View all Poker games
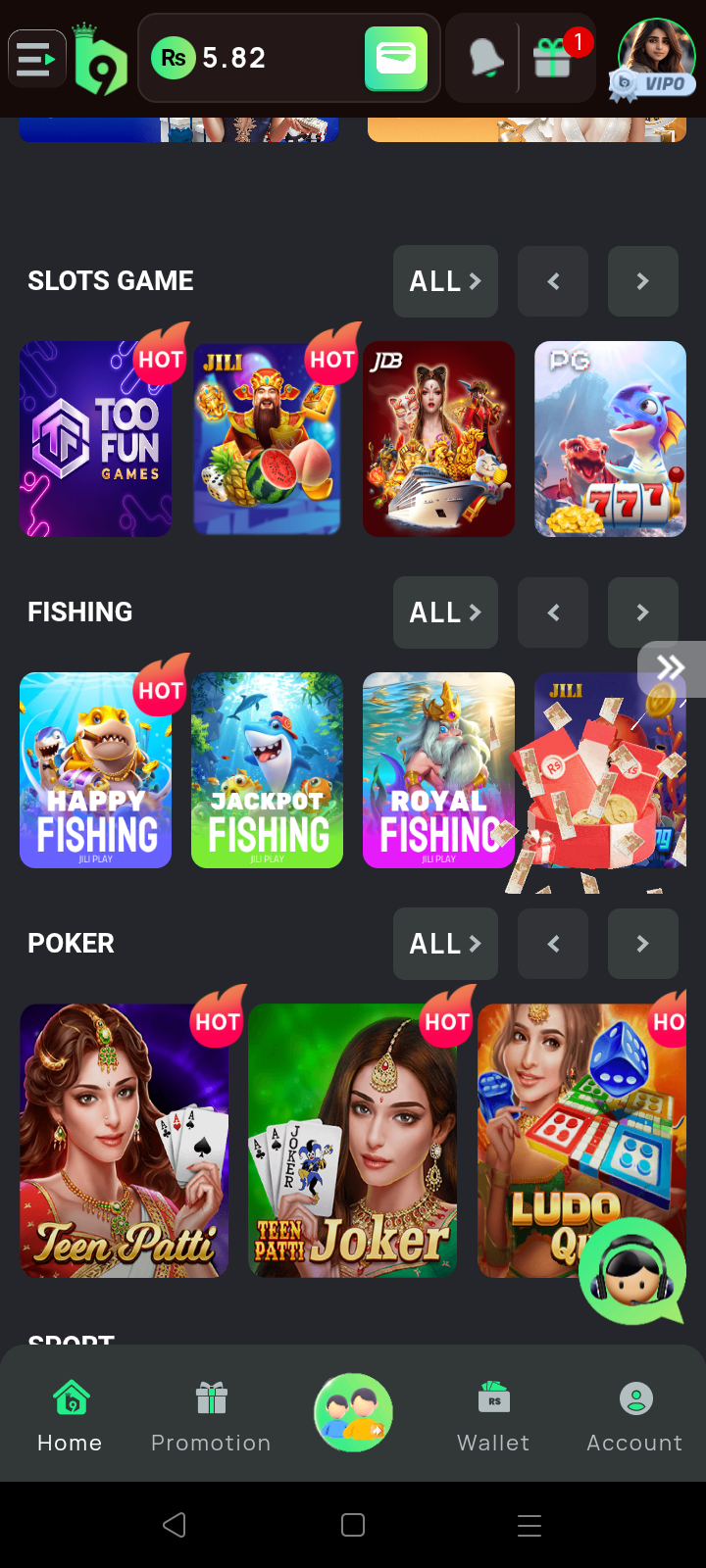 pos(445,944)
